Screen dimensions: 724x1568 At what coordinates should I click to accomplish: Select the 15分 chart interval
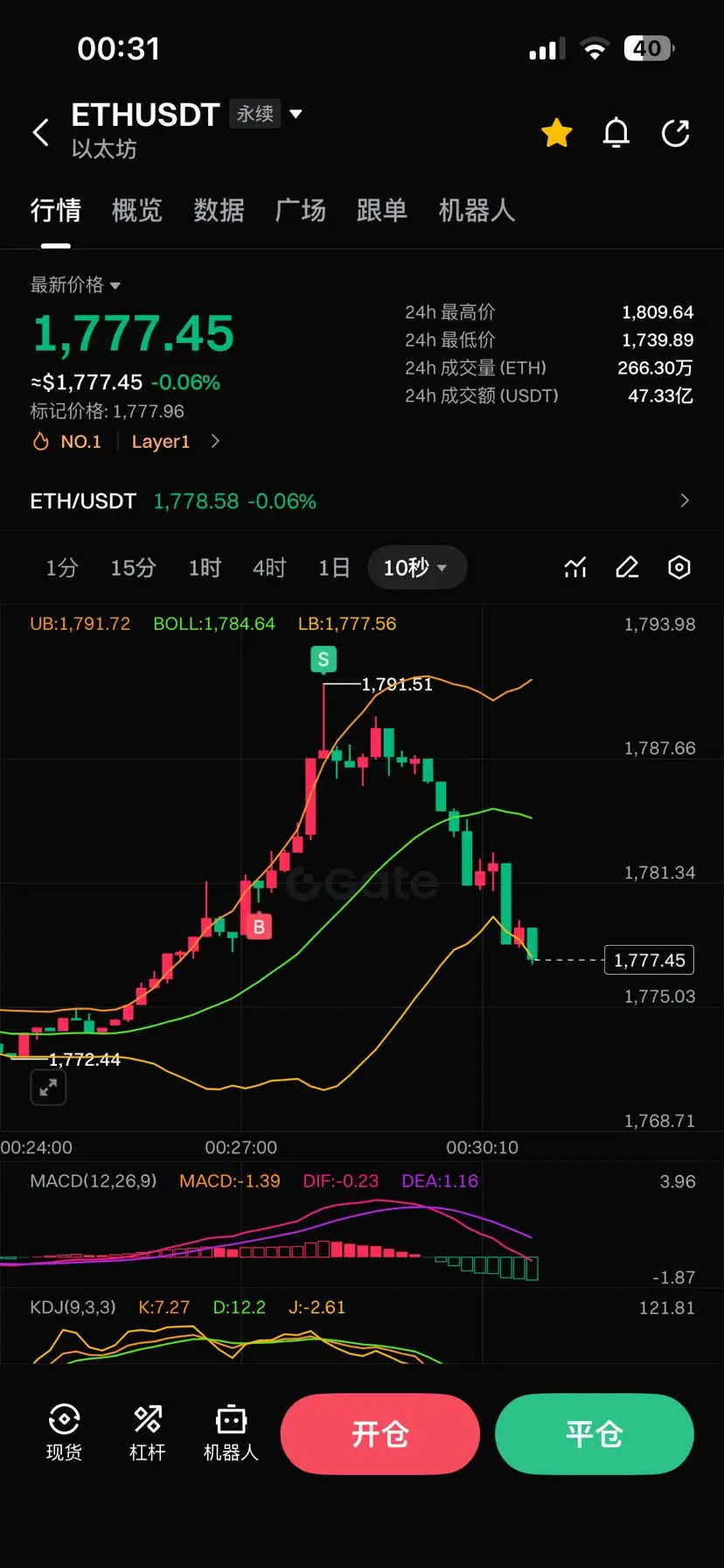pyautogui.click(x=133, y=568)
